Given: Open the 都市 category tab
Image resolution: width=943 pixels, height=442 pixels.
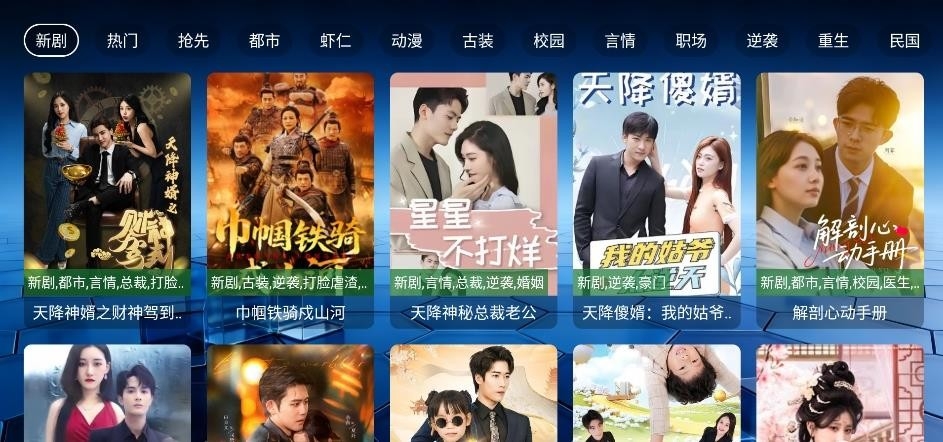Looking at the screenshot, I should pos(265,41).
